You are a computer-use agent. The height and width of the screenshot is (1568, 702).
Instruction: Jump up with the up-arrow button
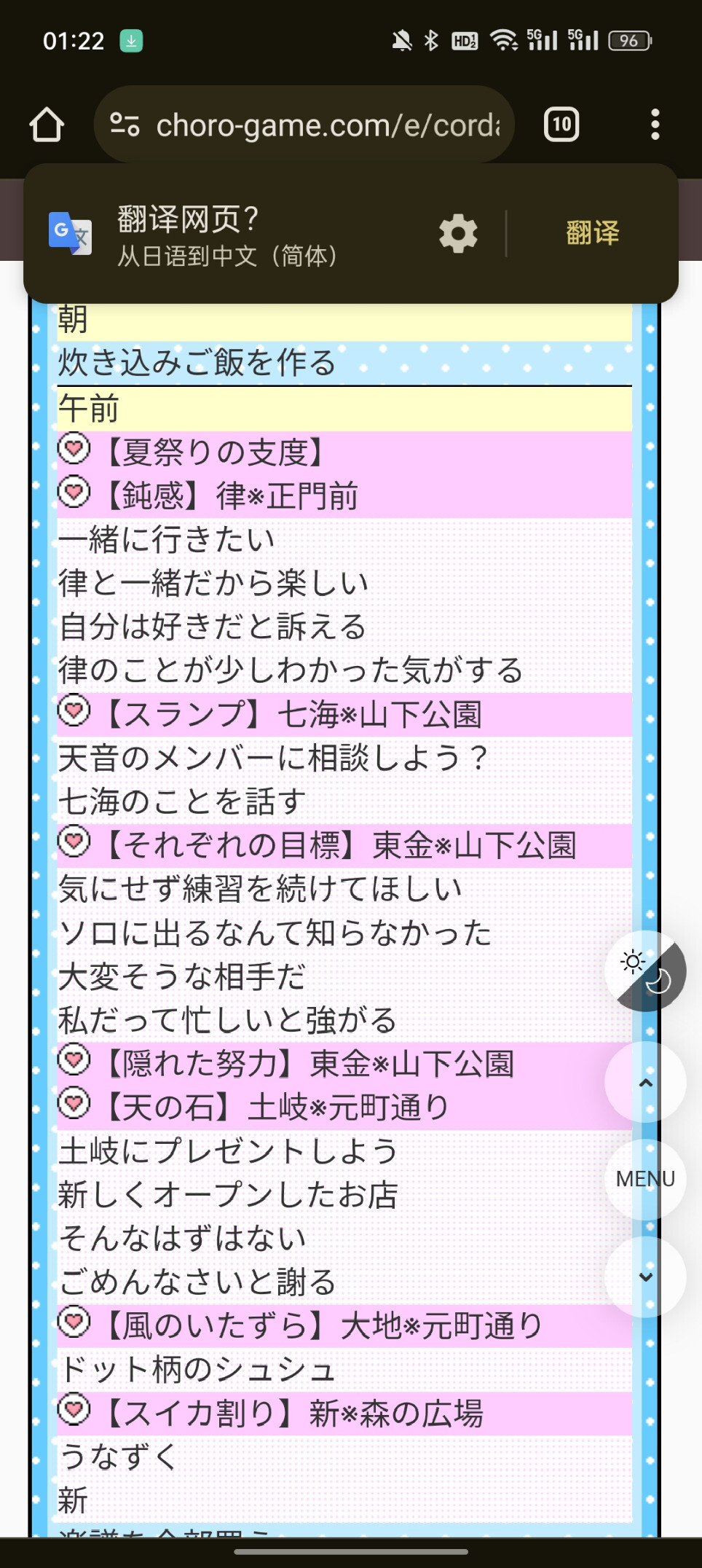(x=645, y=1083)
